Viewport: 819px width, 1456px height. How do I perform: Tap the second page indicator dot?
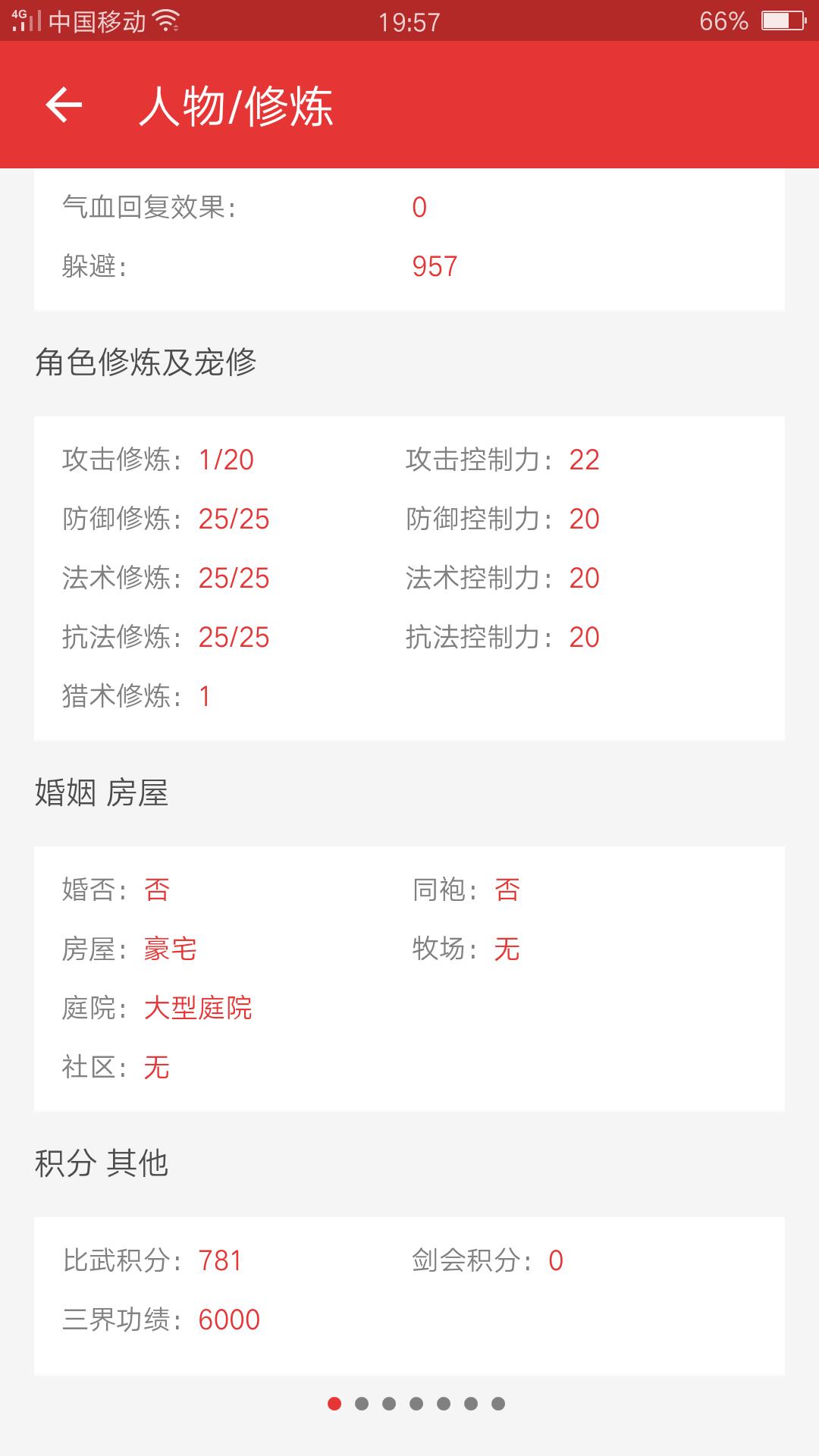click(362, 1404)
